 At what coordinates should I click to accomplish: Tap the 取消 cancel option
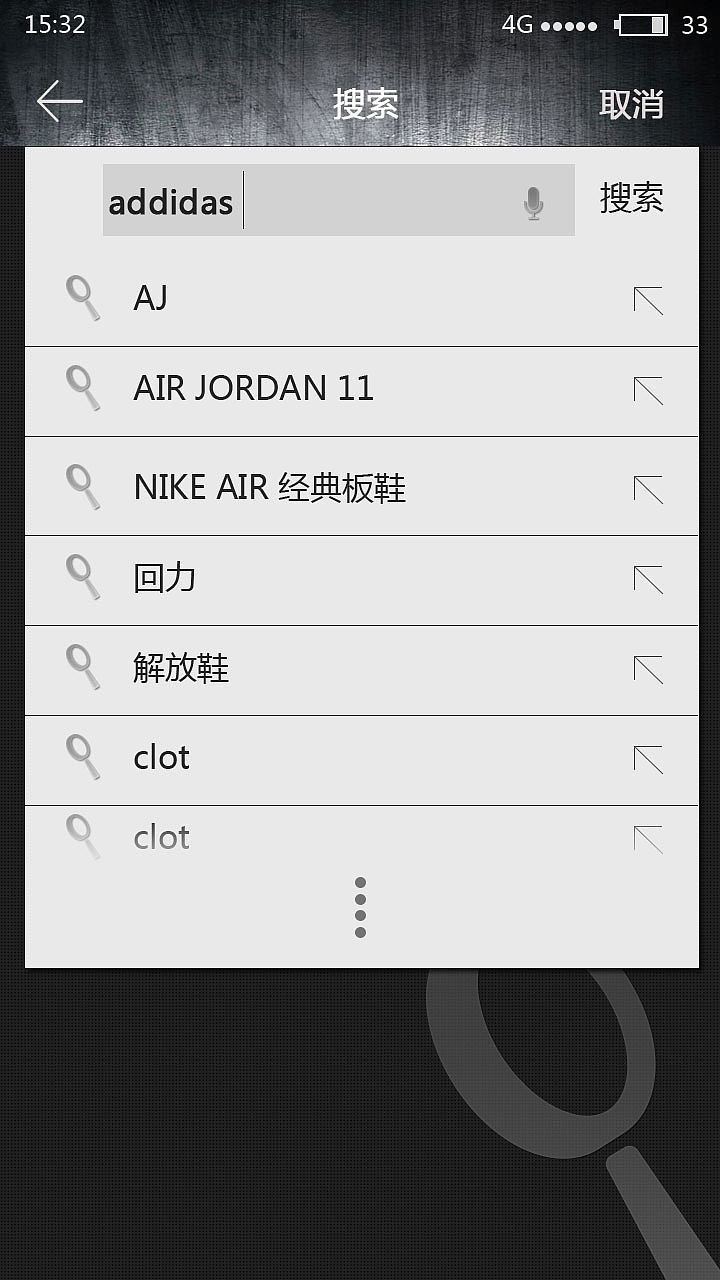[x=633, y=103]
